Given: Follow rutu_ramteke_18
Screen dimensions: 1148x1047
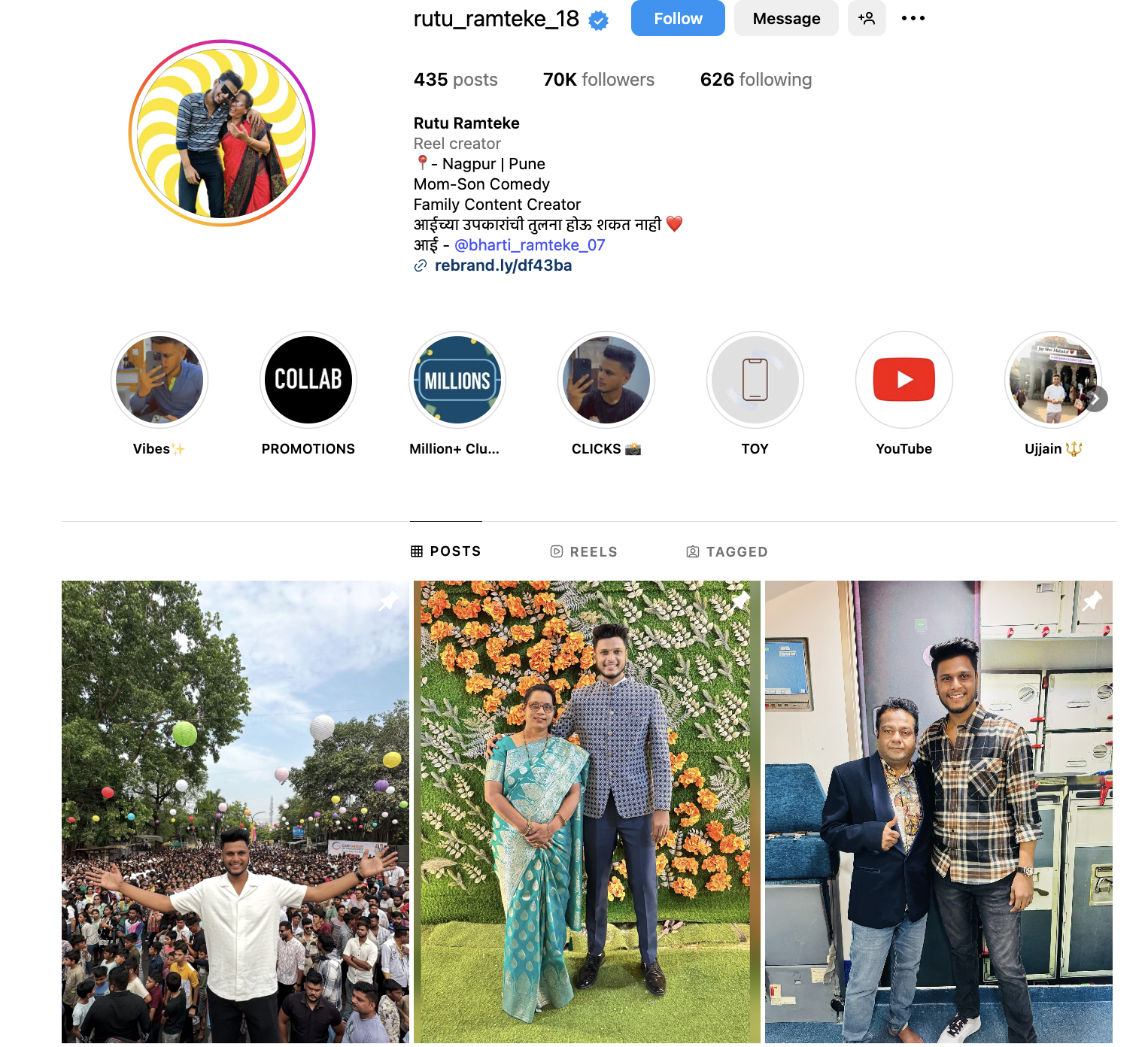Looking at the screenshot, I should point(677,18).
